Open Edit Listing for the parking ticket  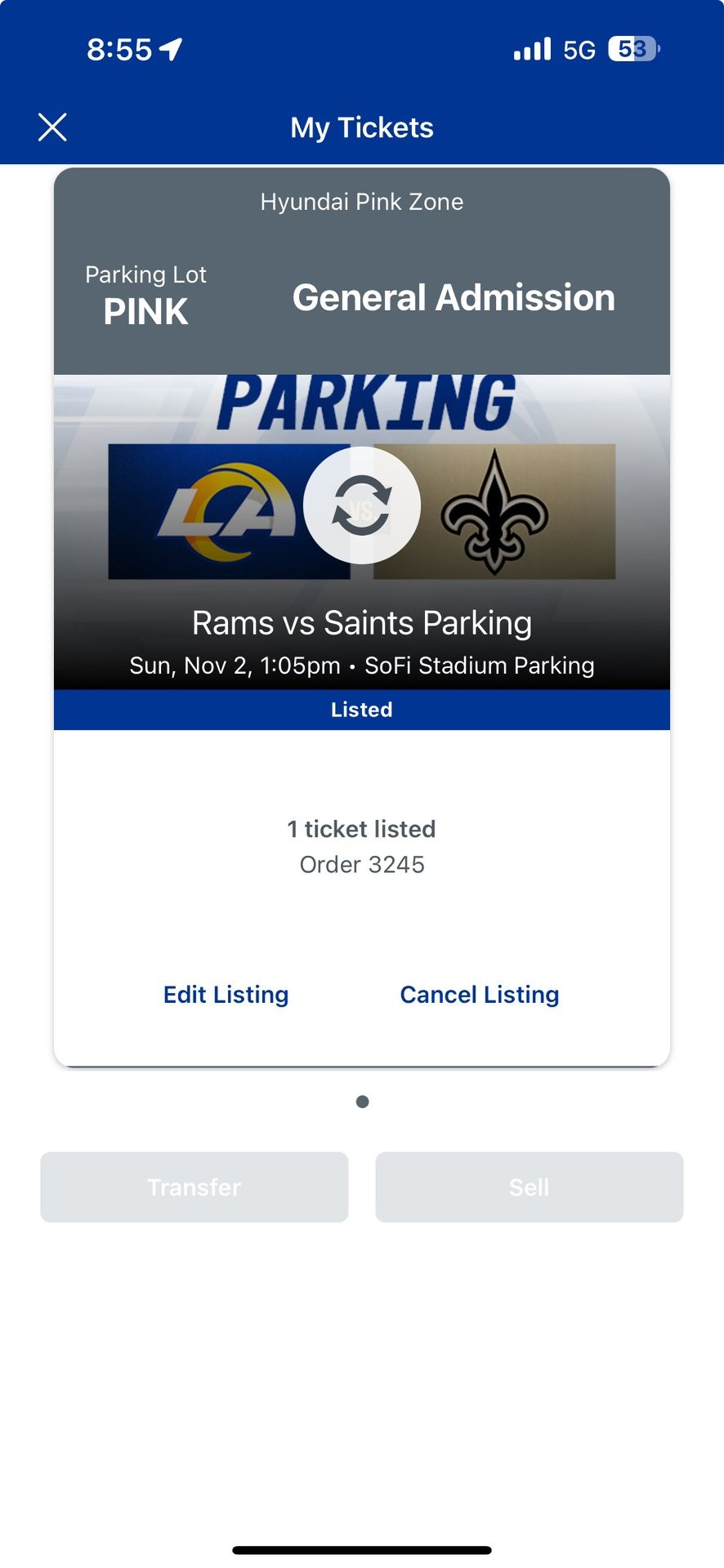pos(226,995)
